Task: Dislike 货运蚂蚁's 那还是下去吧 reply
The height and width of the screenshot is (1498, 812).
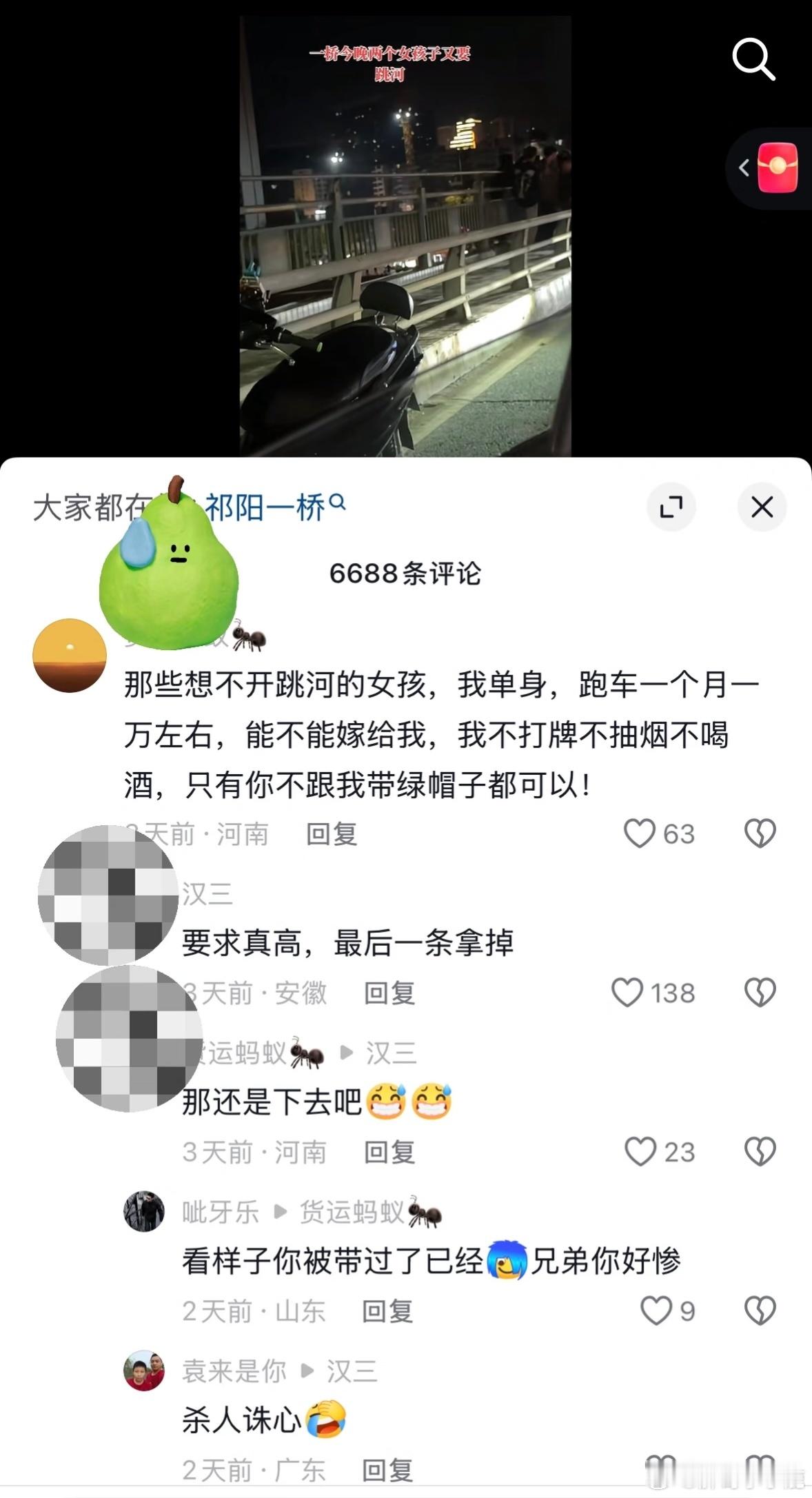Action: click(761, 1151)
